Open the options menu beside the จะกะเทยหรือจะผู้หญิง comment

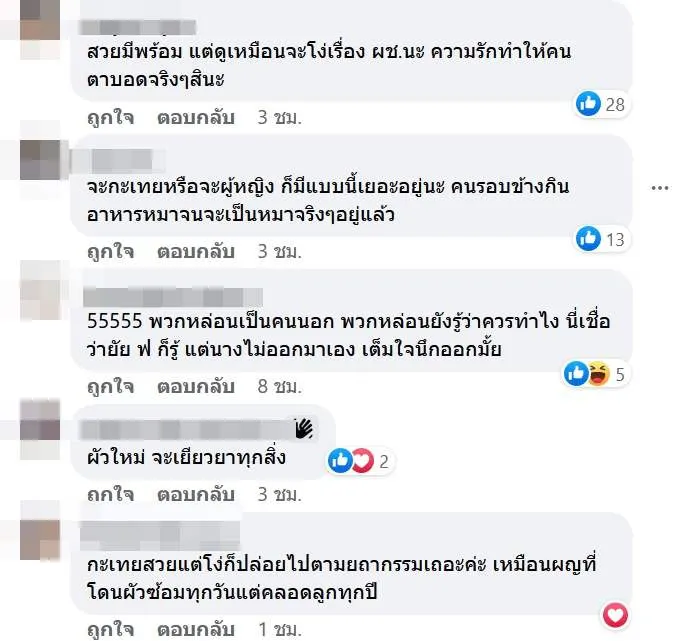click(659, 188)
